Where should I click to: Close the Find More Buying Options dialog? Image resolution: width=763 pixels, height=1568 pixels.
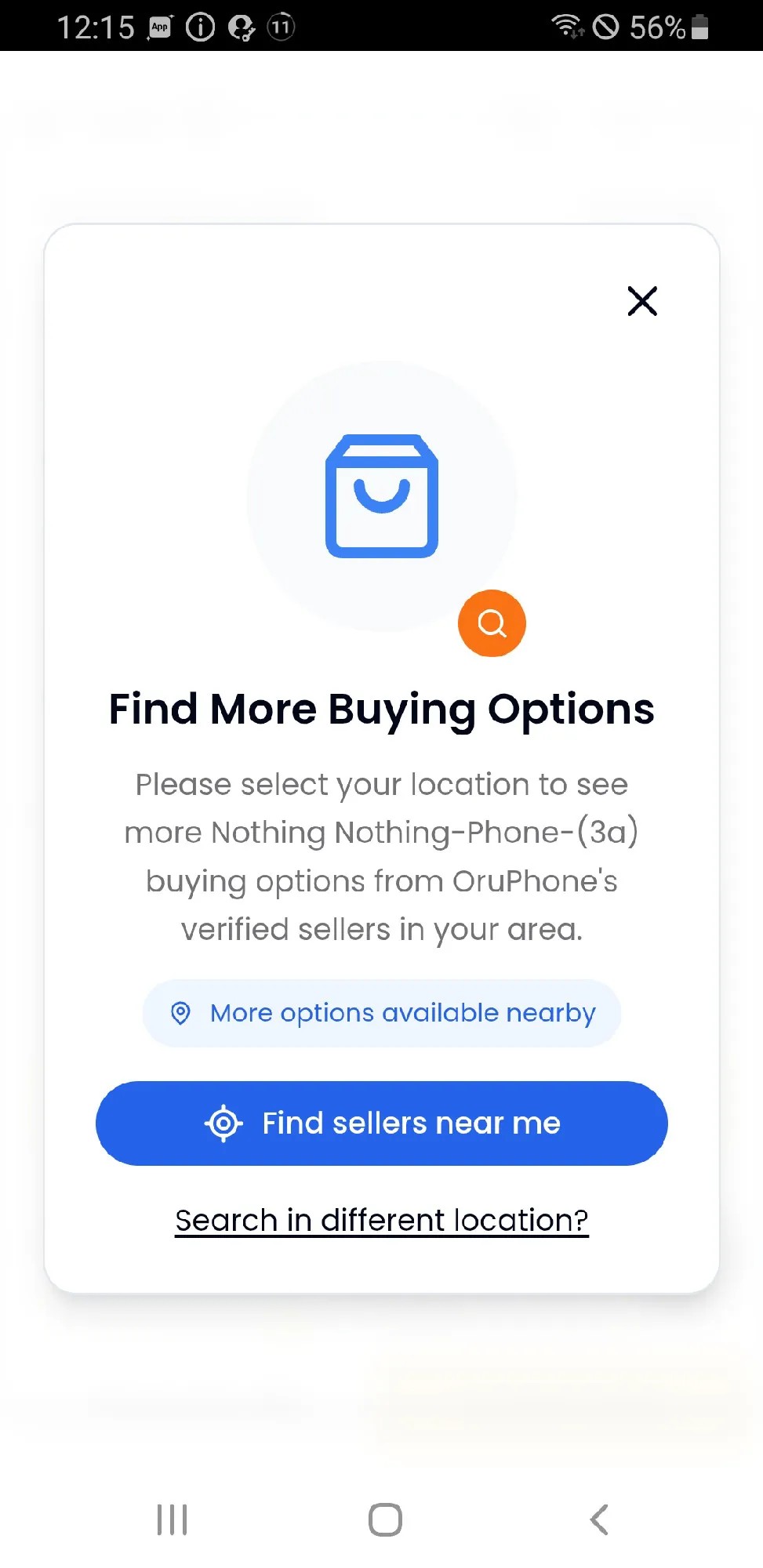641,301
